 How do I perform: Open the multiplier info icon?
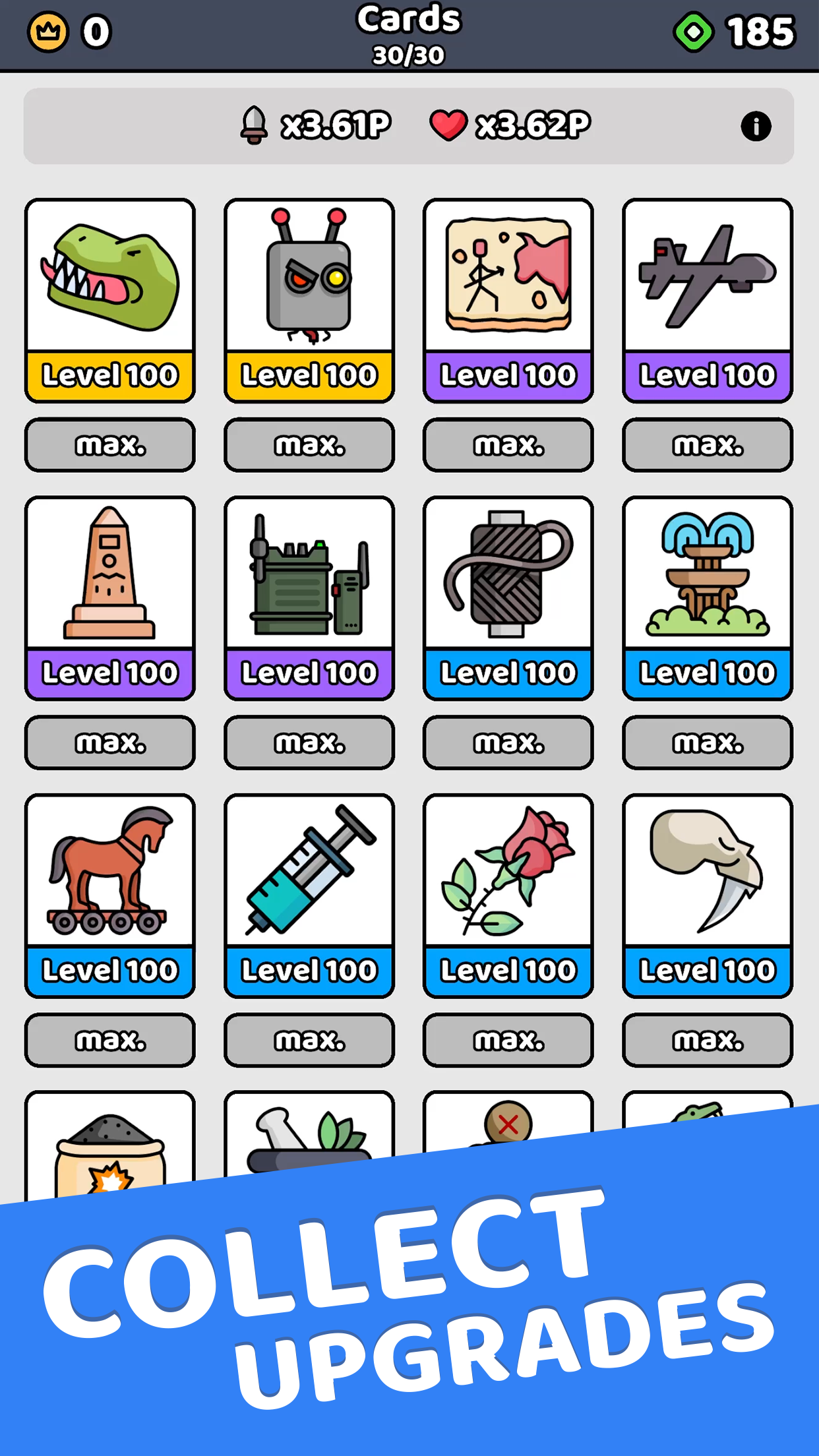tap(756, 126)
